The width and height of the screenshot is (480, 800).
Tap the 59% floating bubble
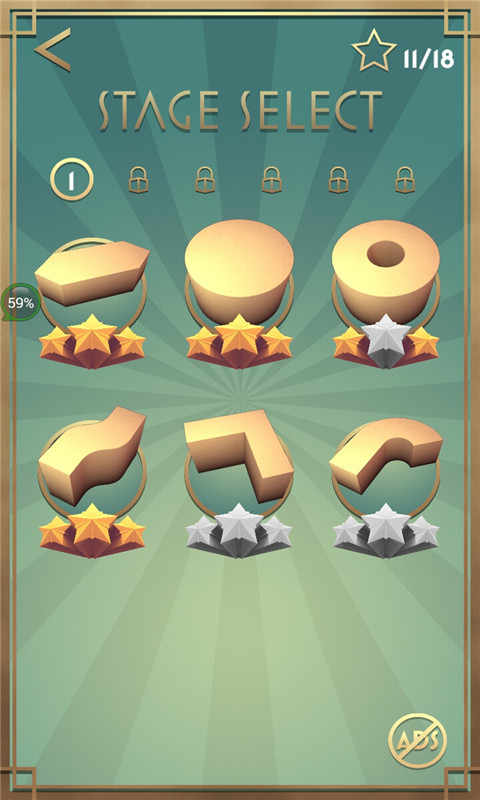click(20, 303)
